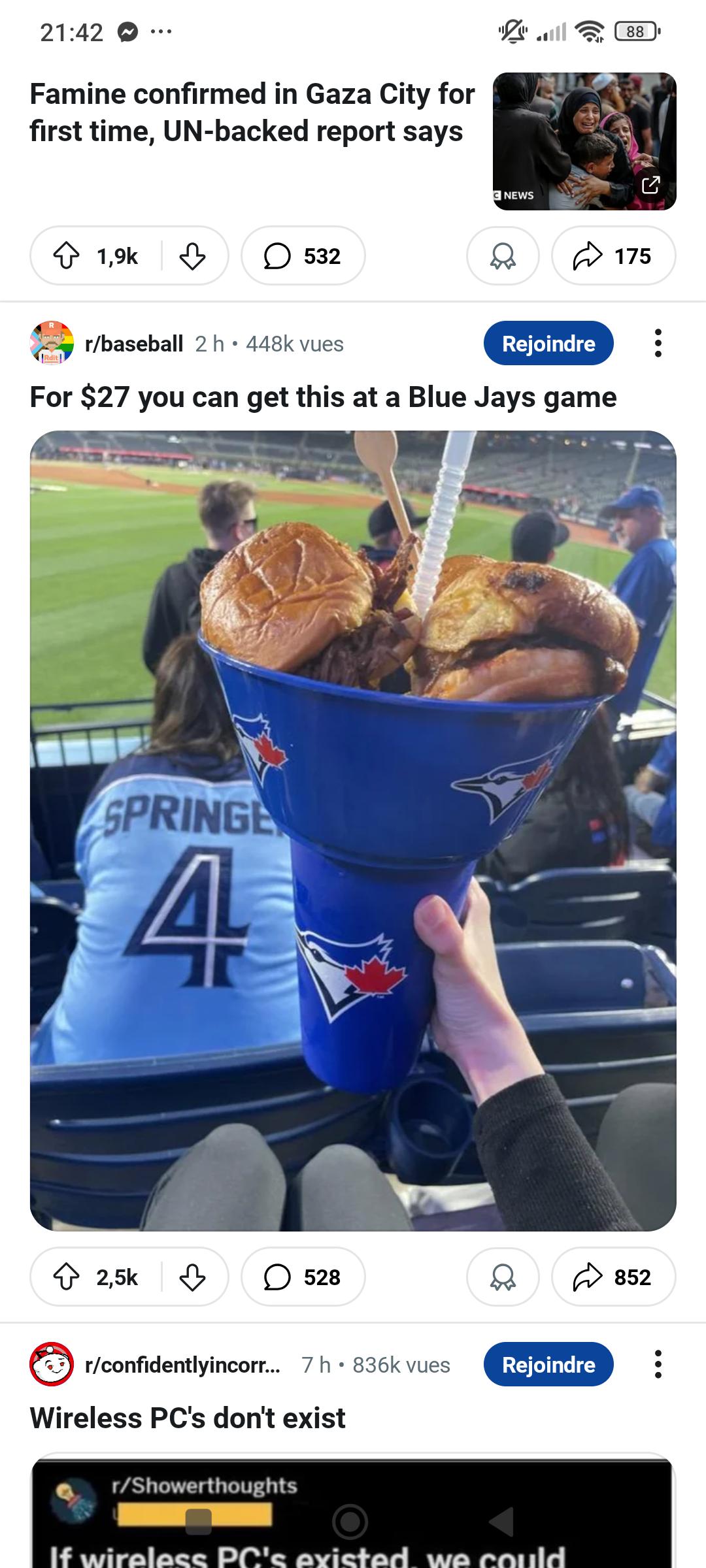View the 528 comments on the Blue Jays post

tap(303, 1277)
